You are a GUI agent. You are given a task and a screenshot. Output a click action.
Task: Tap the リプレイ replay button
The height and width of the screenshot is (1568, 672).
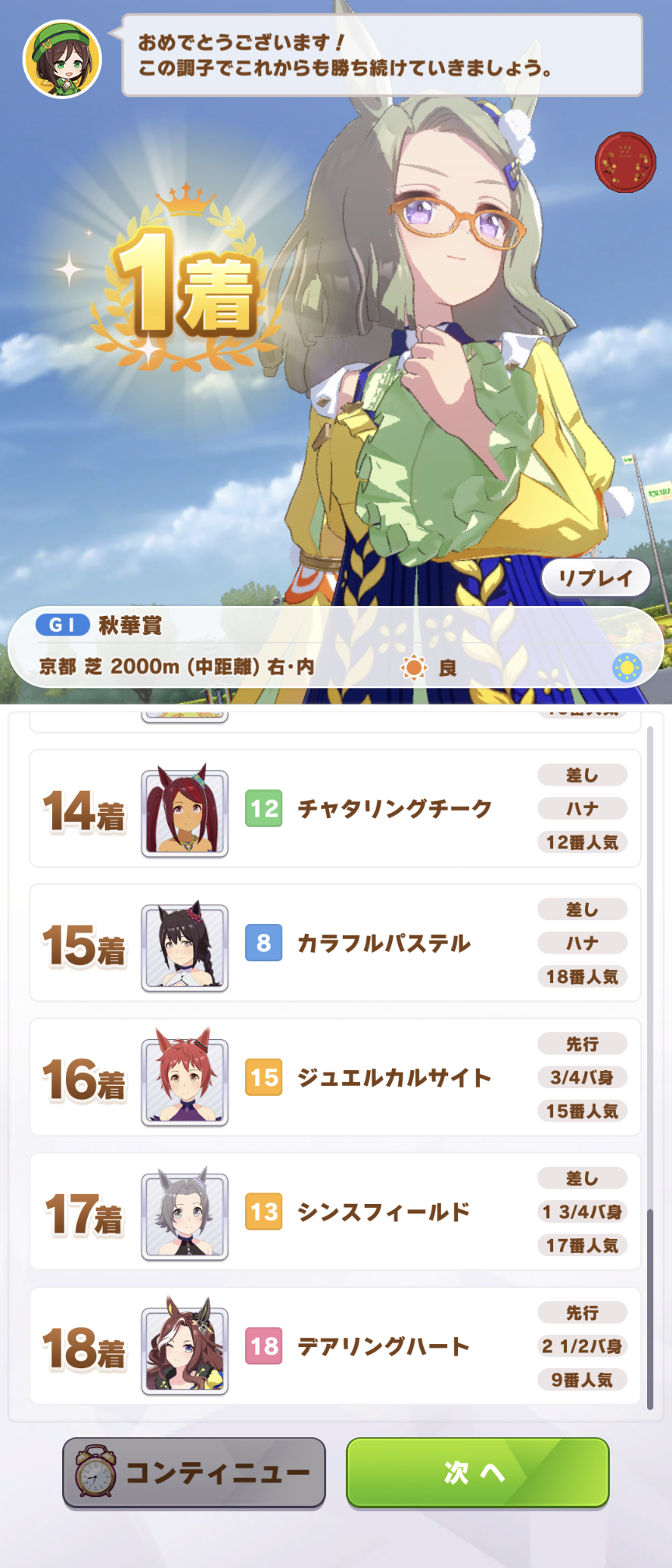pyautogui.click(x=596, y=578)
